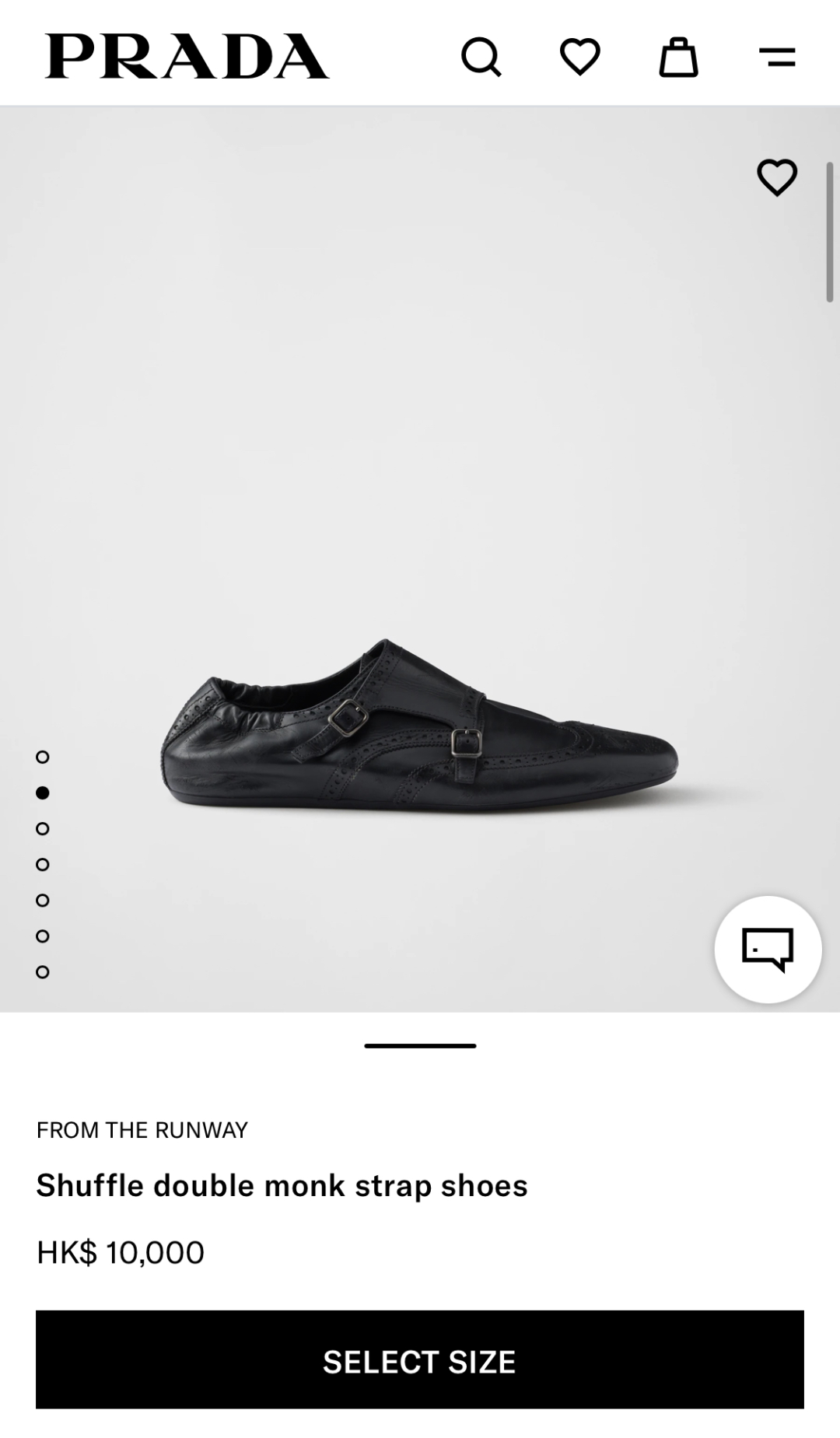840x1438 pixels.
Task: Open the wishlist heart in header
Action: (x=580, y=58)
